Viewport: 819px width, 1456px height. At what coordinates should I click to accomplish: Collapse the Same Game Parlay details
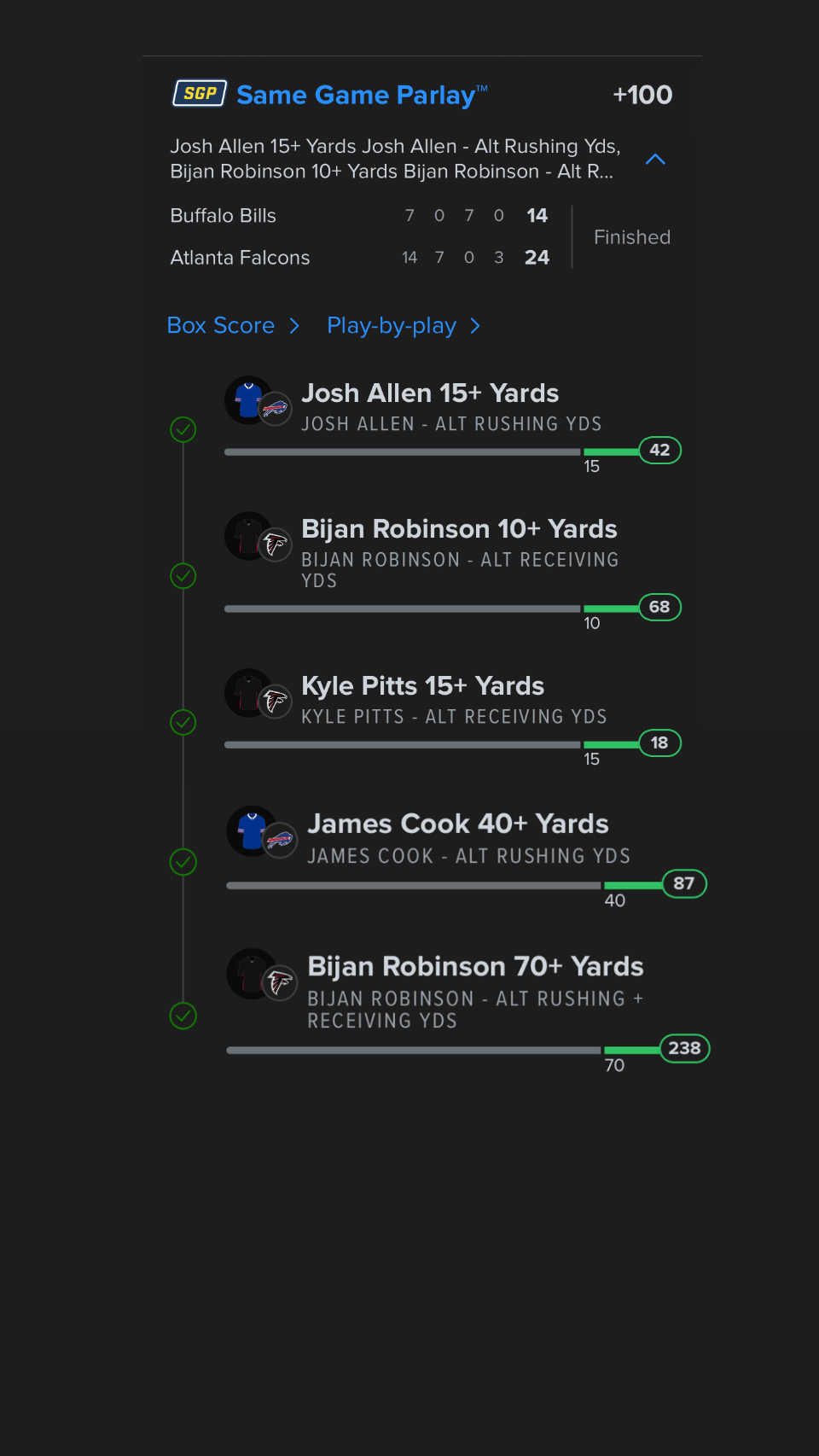(655, 160)
